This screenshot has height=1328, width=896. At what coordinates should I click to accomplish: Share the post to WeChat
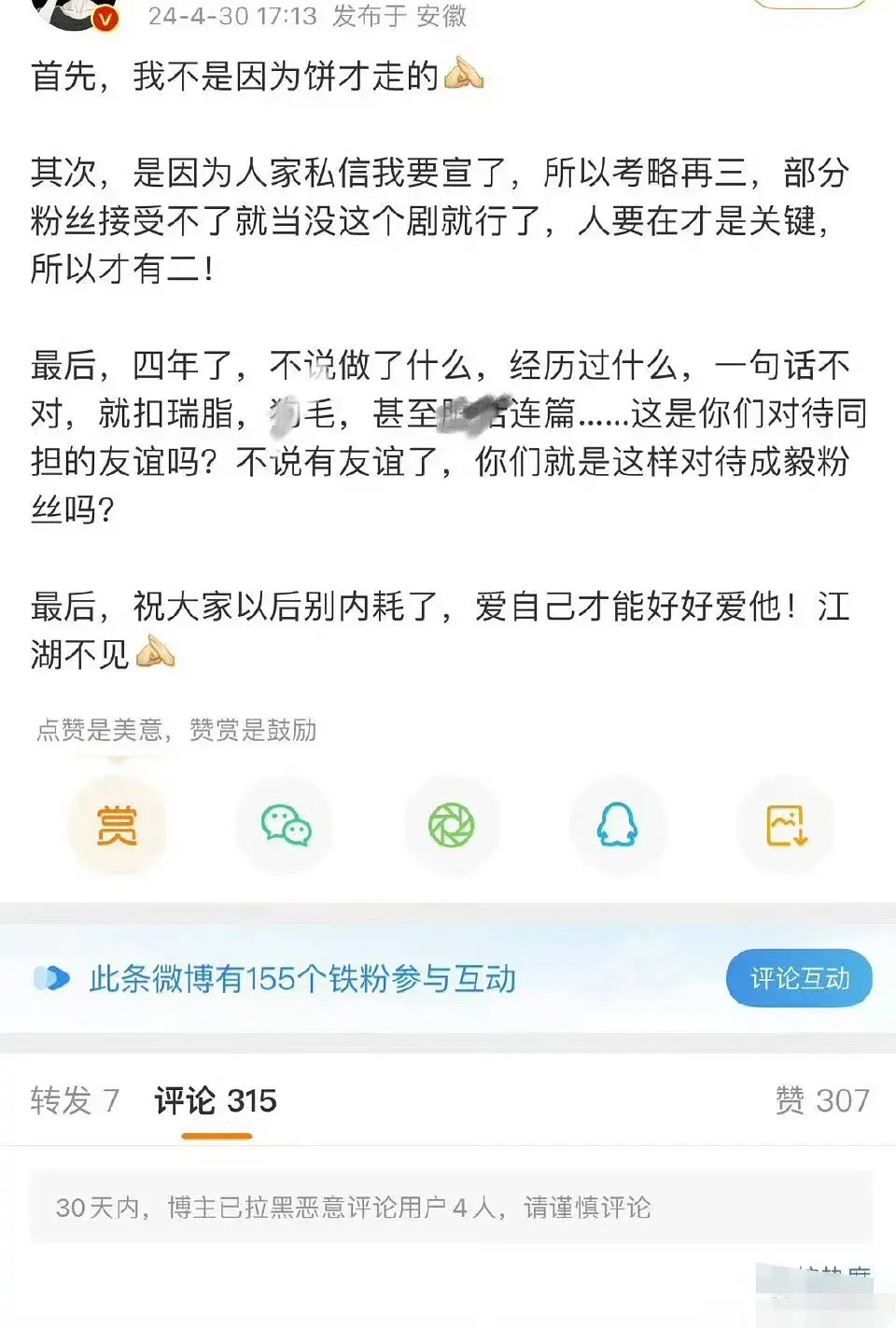(x=285, y=826)
